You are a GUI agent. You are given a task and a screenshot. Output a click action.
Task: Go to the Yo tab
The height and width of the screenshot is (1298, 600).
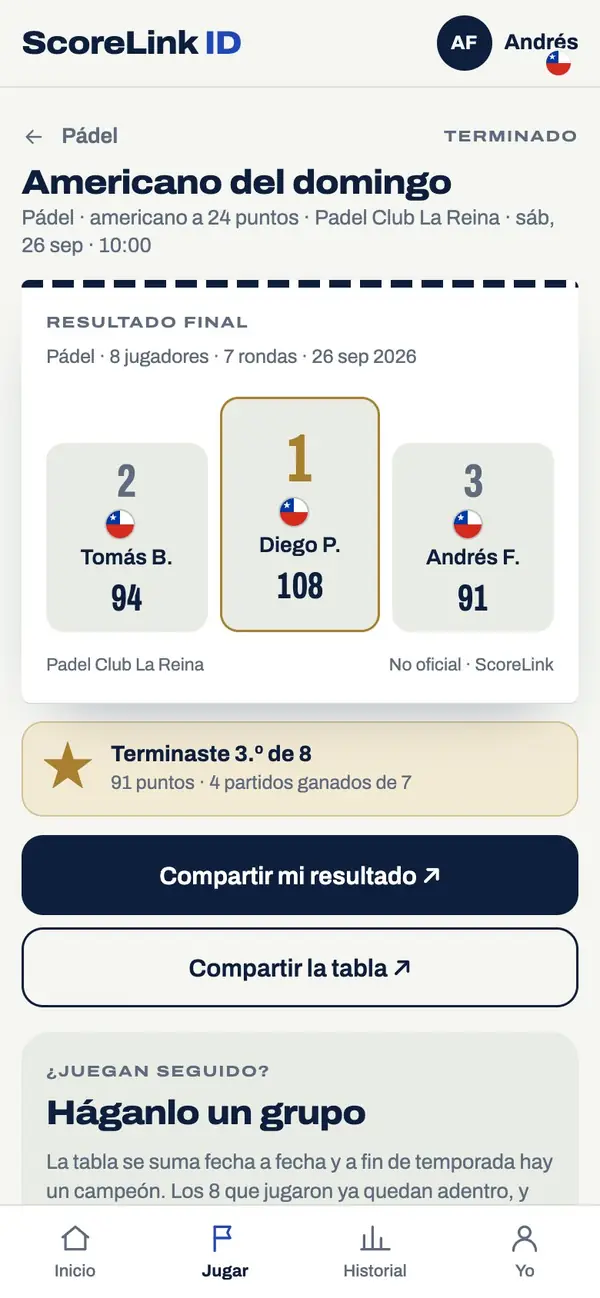(525, 1251)
